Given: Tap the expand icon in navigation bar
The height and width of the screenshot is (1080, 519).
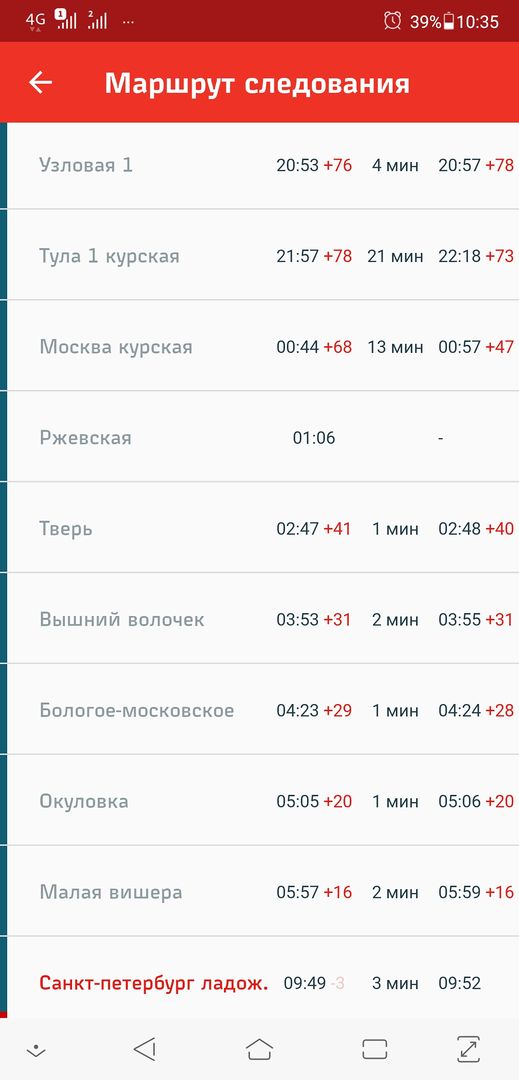Looking at the screenshot, I should point(469,1049).
